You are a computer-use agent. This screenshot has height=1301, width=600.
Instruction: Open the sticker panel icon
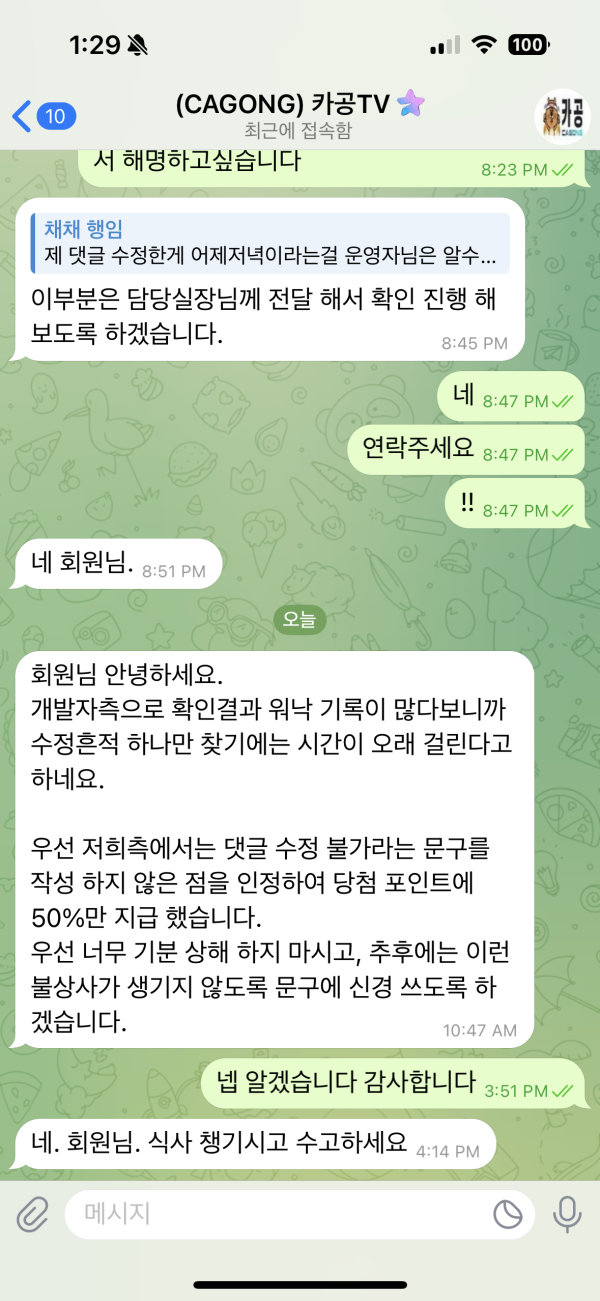pos(508,1215)
